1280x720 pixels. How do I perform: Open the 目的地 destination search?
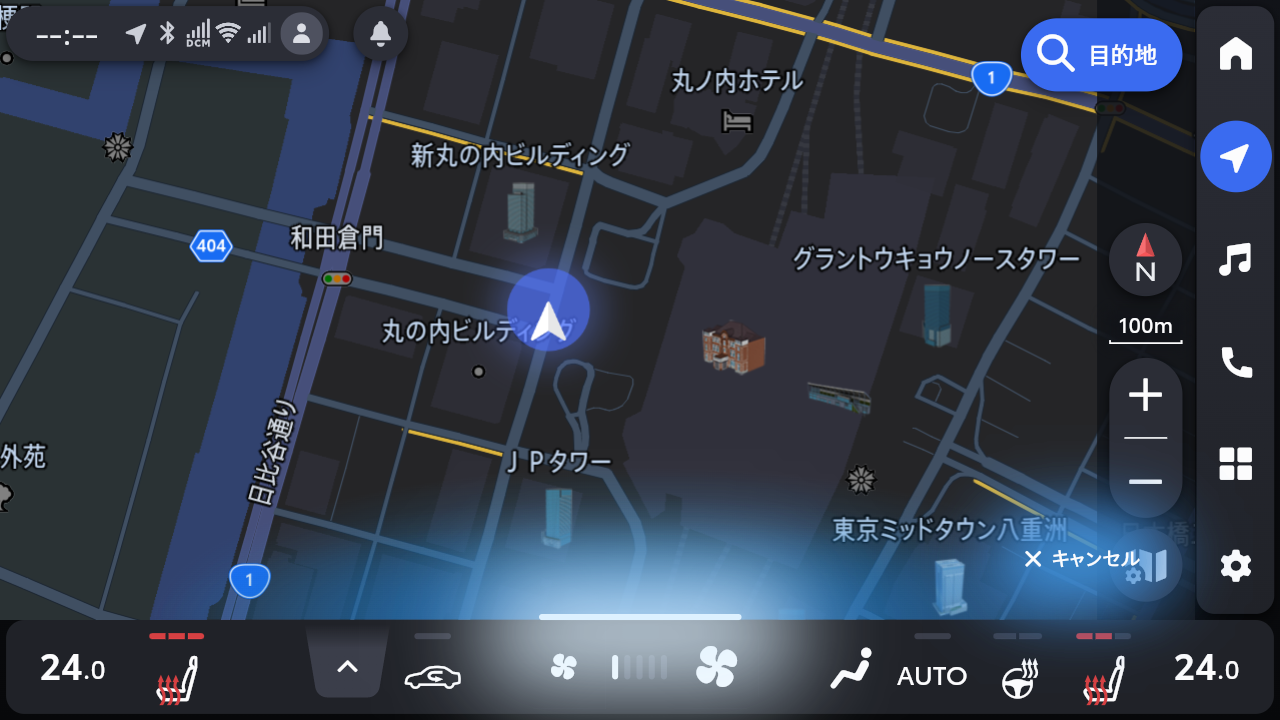1101,55
